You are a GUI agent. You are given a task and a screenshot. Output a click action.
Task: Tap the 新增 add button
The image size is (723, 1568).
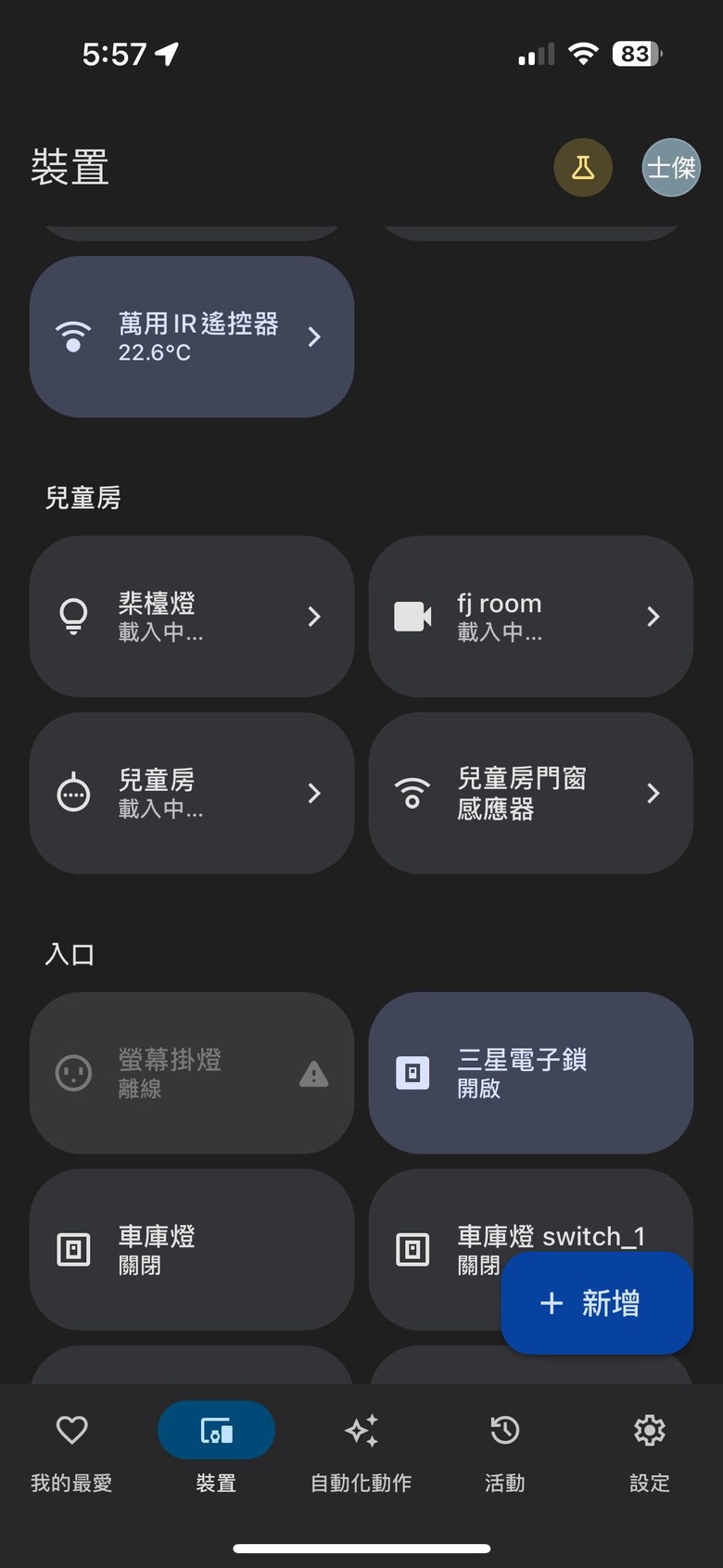point(597,1303)
